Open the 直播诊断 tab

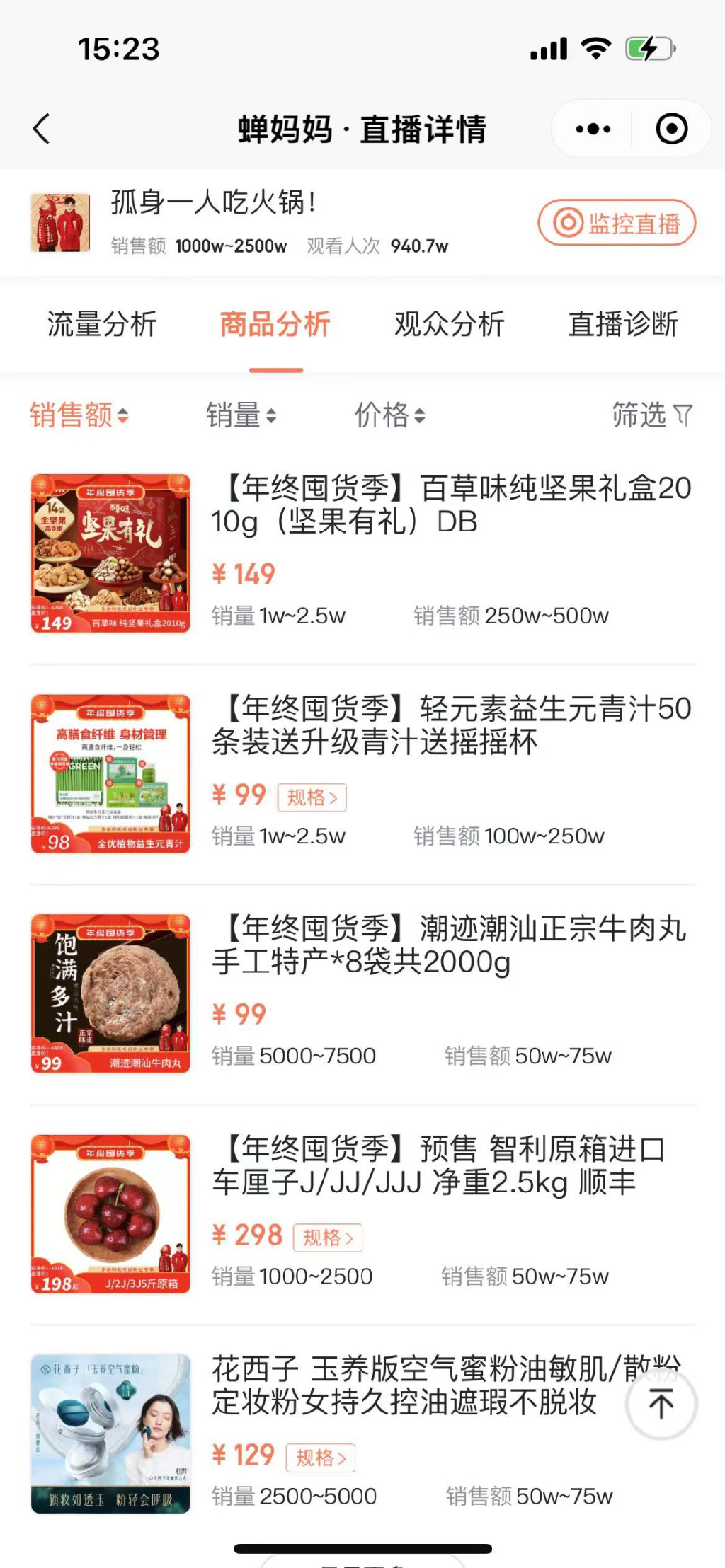623,325
